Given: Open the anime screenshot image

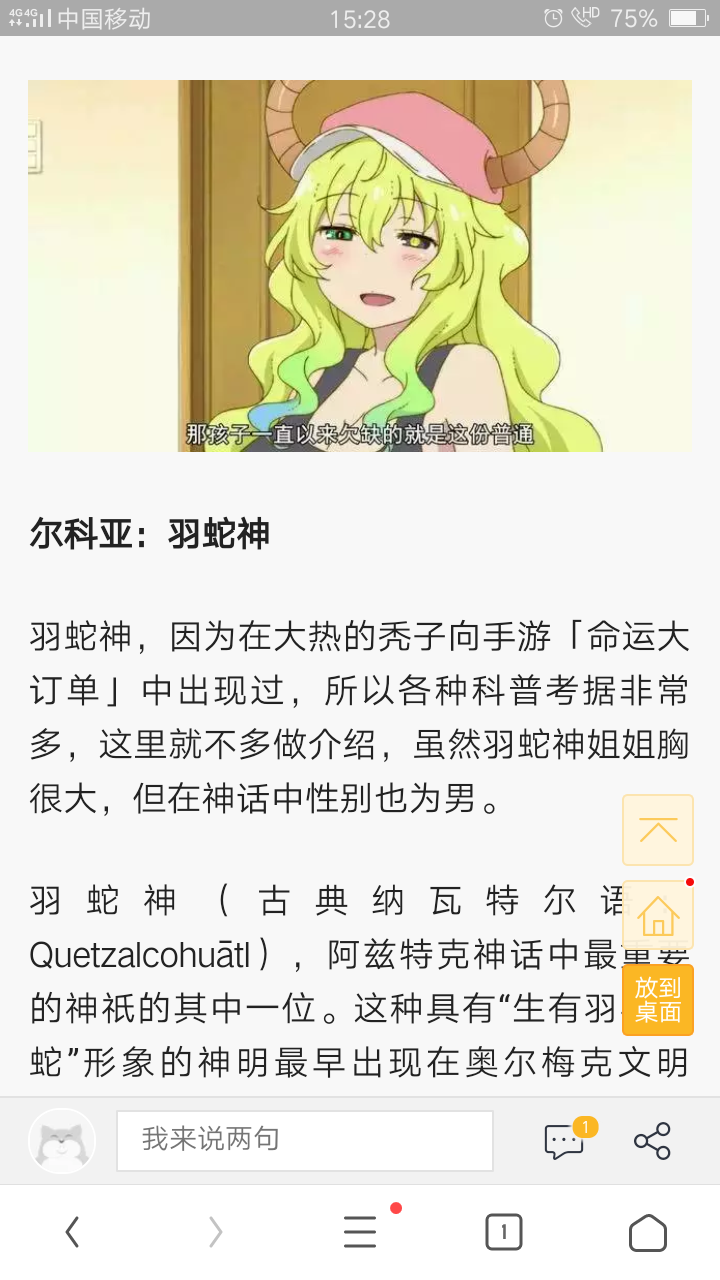Looking at the screenshot, I should [359, 270].
